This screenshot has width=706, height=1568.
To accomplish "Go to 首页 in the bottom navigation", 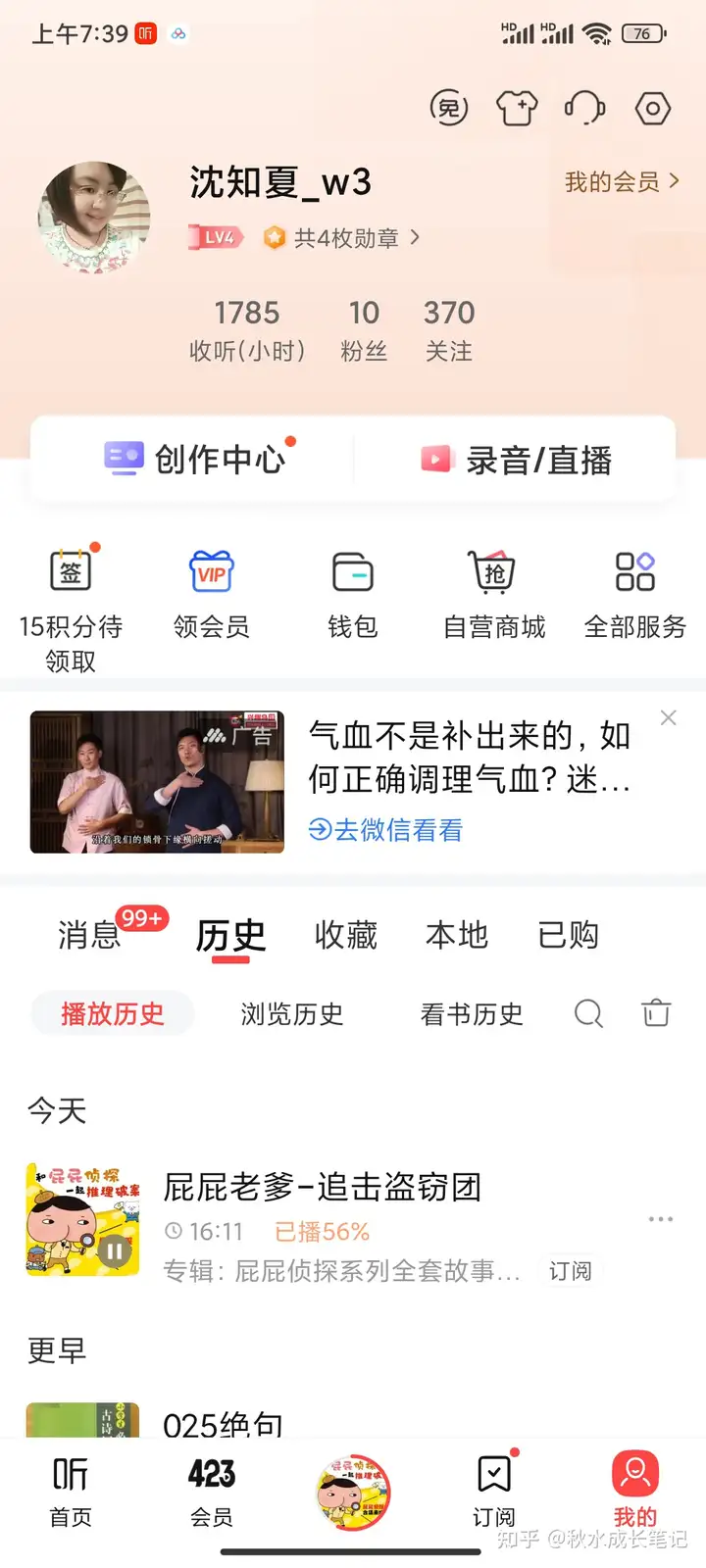I will coord(71,1492).
